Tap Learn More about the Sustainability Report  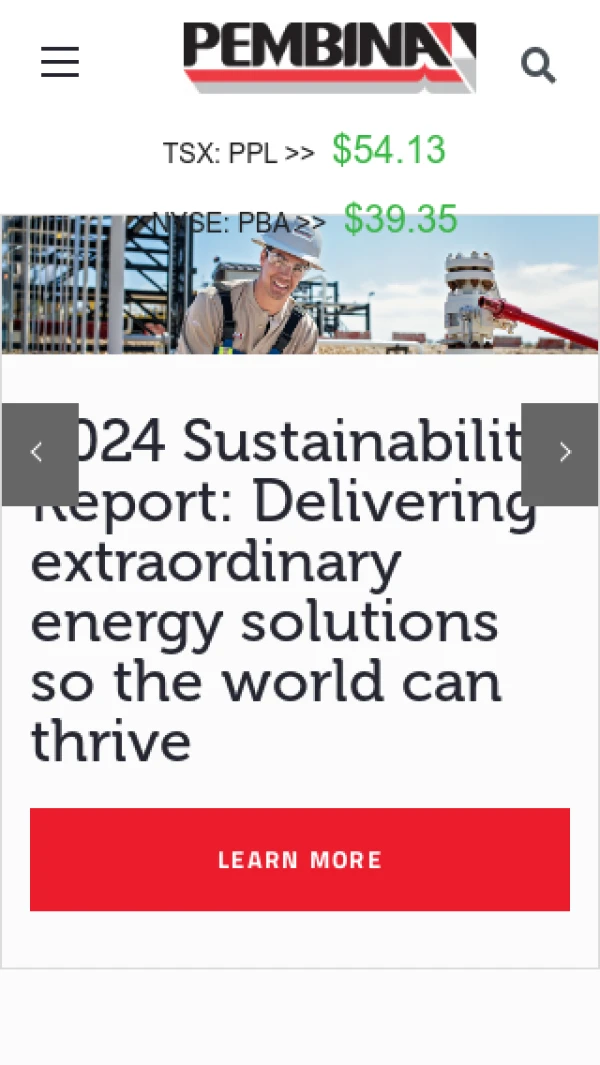point(300,859)
